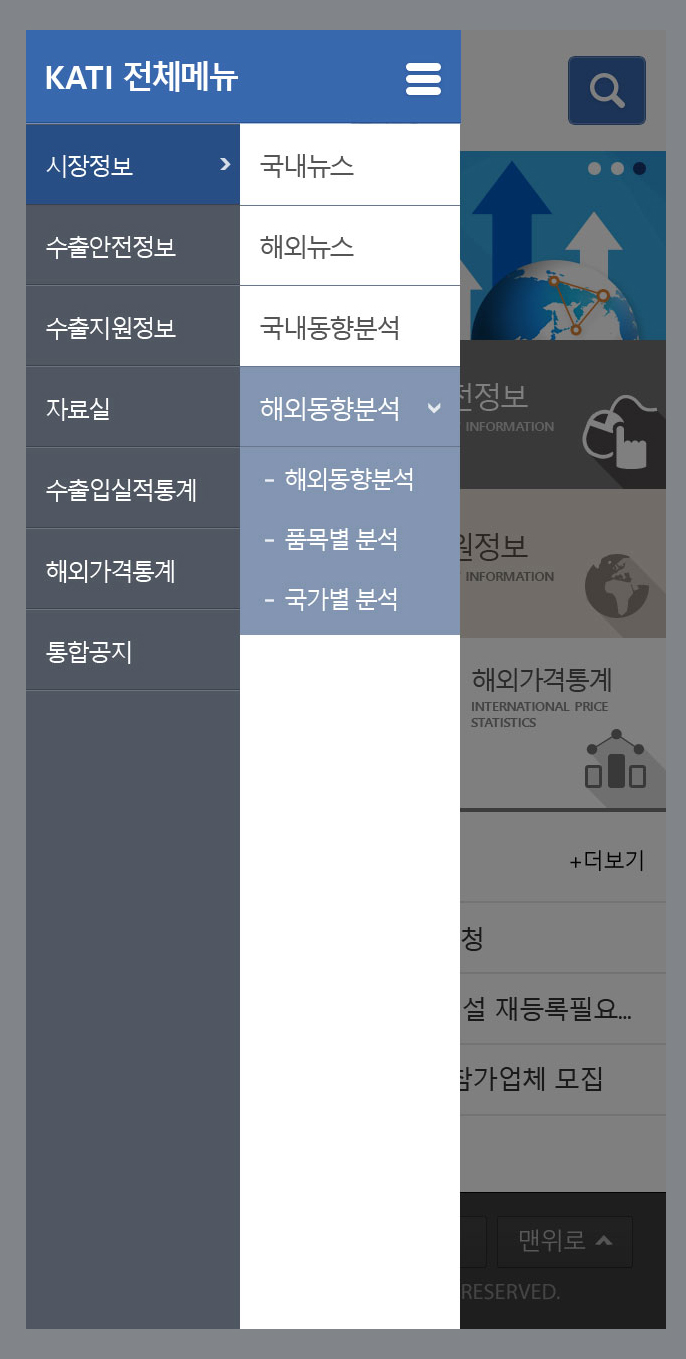
Task: Go to 자료실 category
Action: click(x=133, y=408)
